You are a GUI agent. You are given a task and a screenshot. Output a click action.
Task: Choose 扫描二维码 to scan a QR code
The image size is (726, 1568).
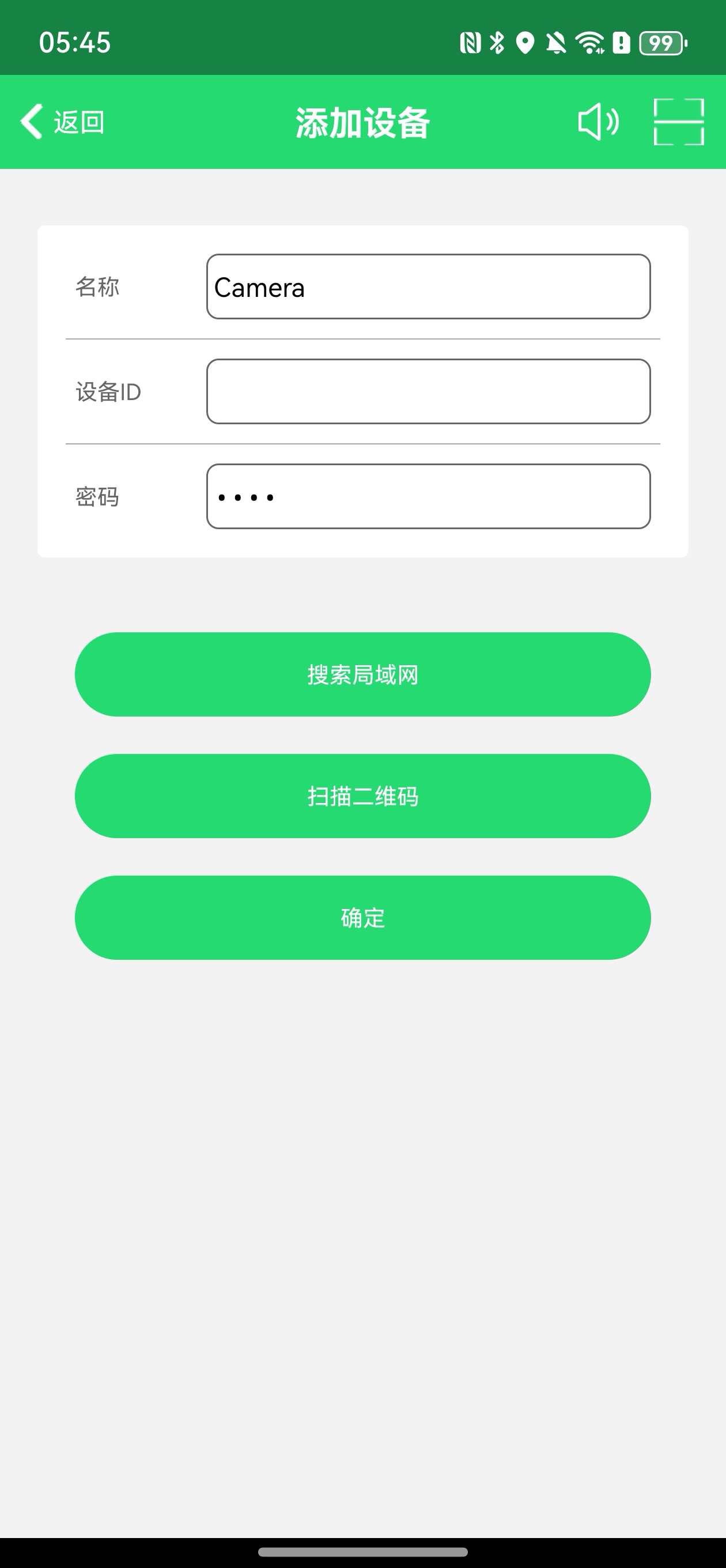click(362, 796)
